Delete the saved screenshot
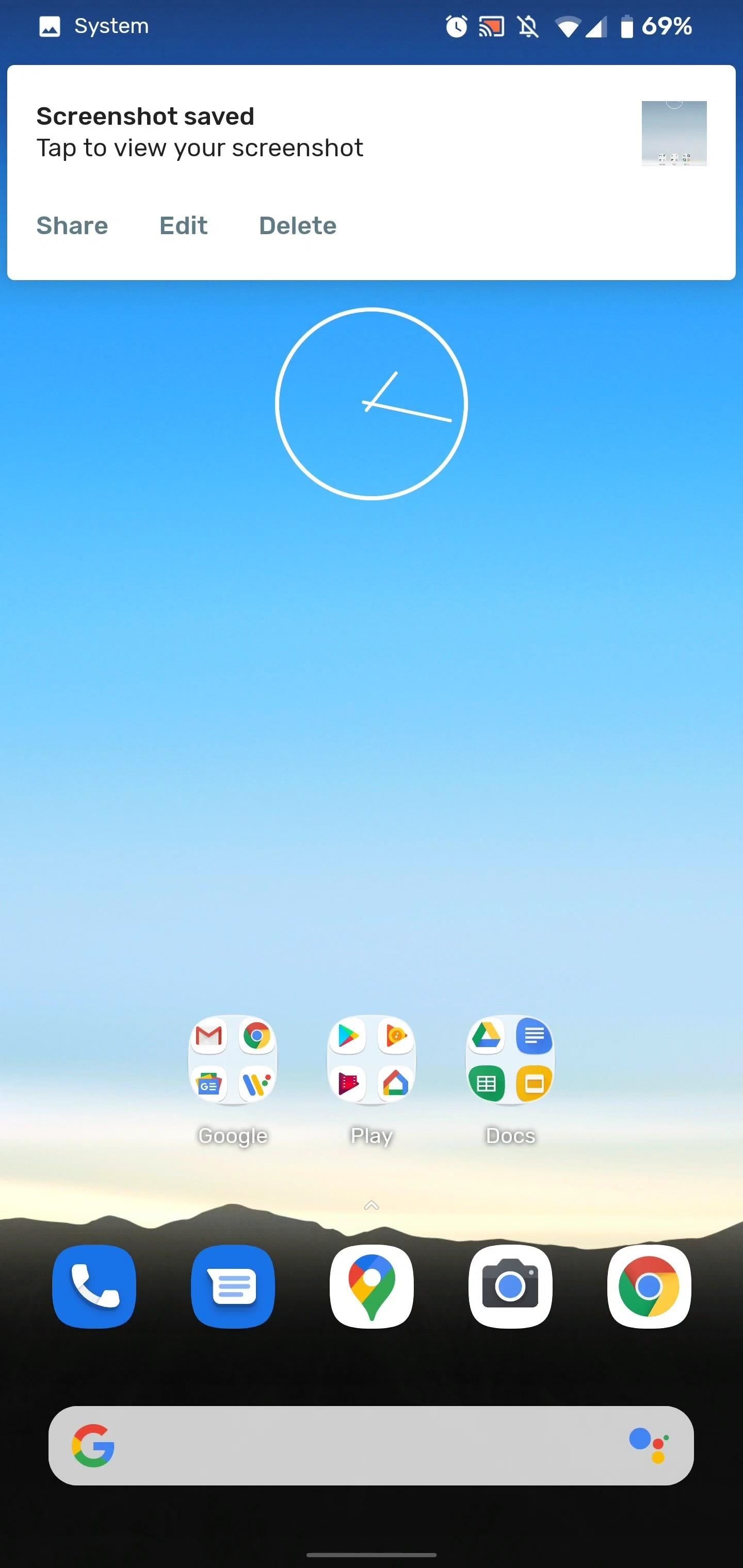This screenshot has width=743, height=1568. [x=297, y=226]
